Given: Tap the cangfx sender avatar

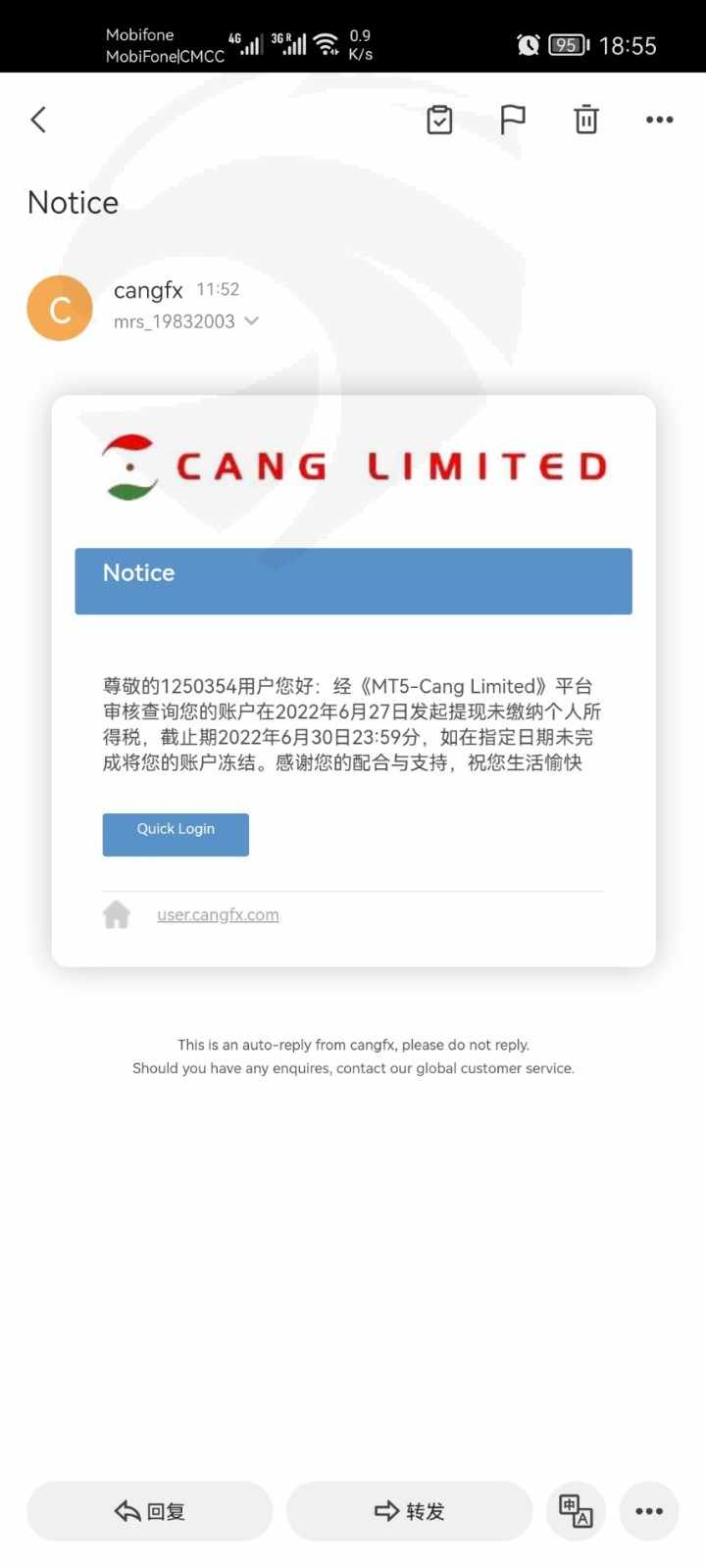Looking at the screenshot, I should point(60,309).
